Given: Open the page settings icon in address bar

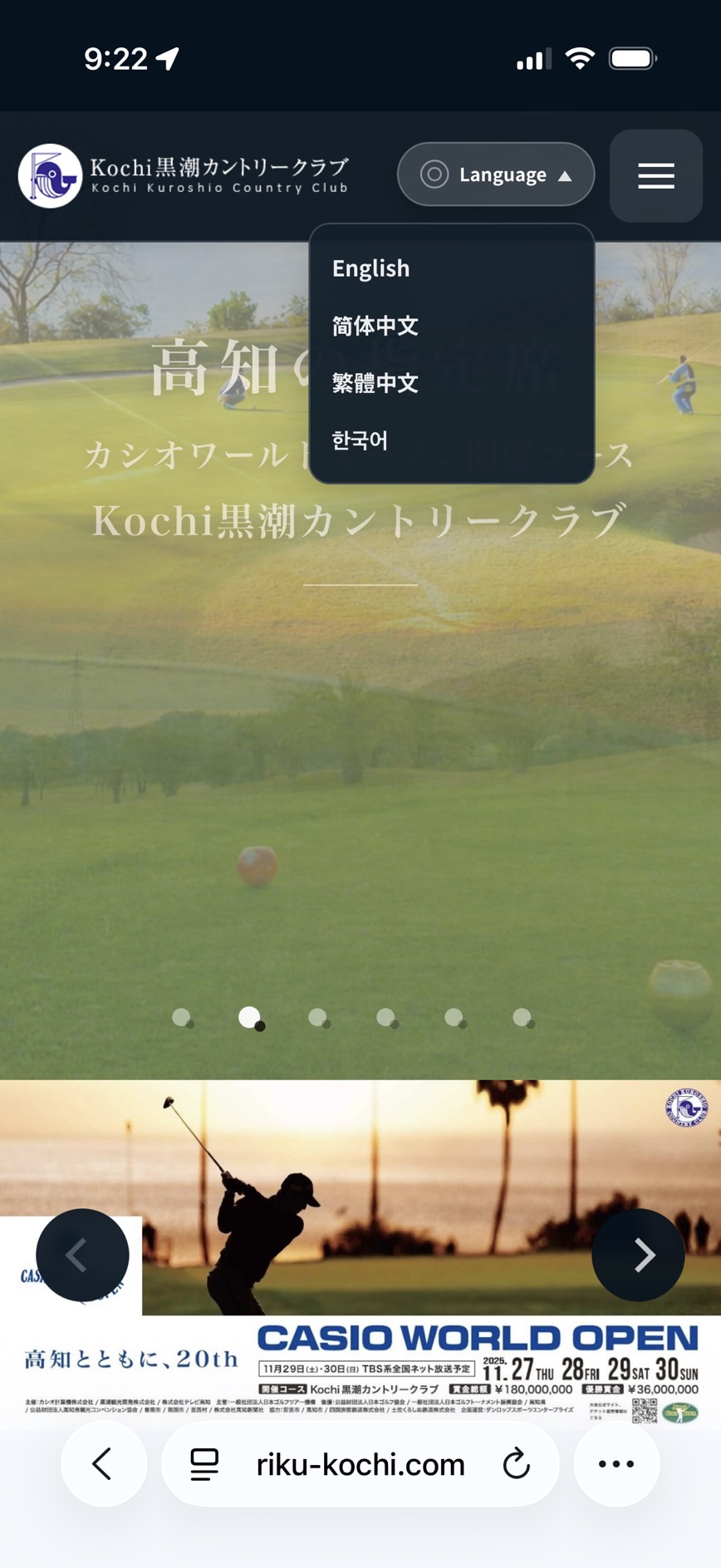Looking at the screenshot, I should pyautogui.click(x=204, y=1464).
